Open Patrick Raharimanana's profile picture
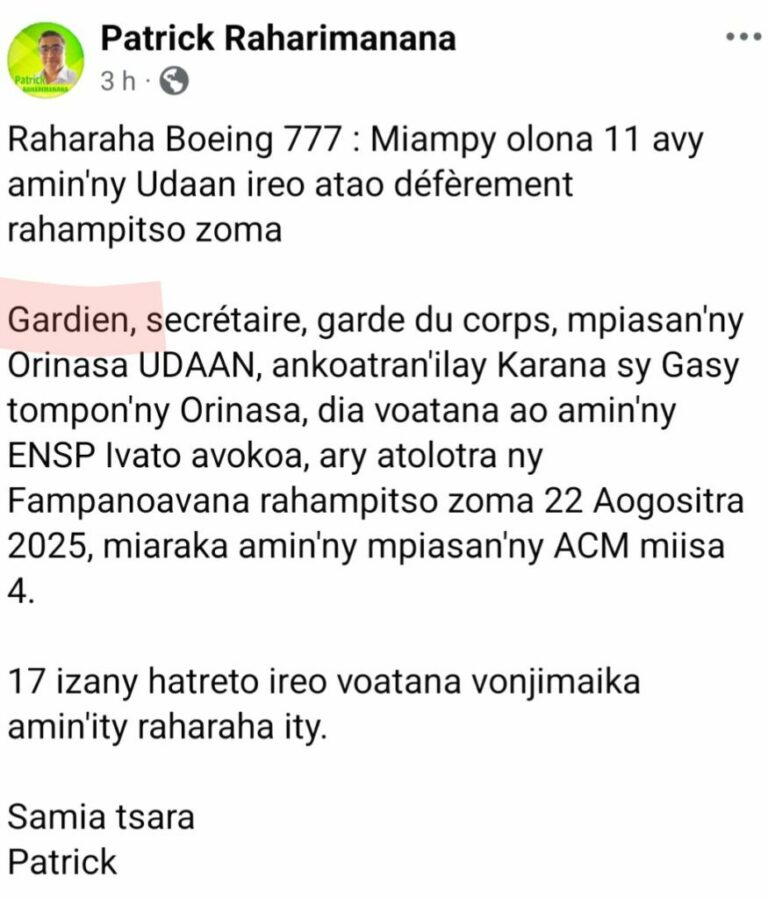The image size is (768, 899). point(46,58)
